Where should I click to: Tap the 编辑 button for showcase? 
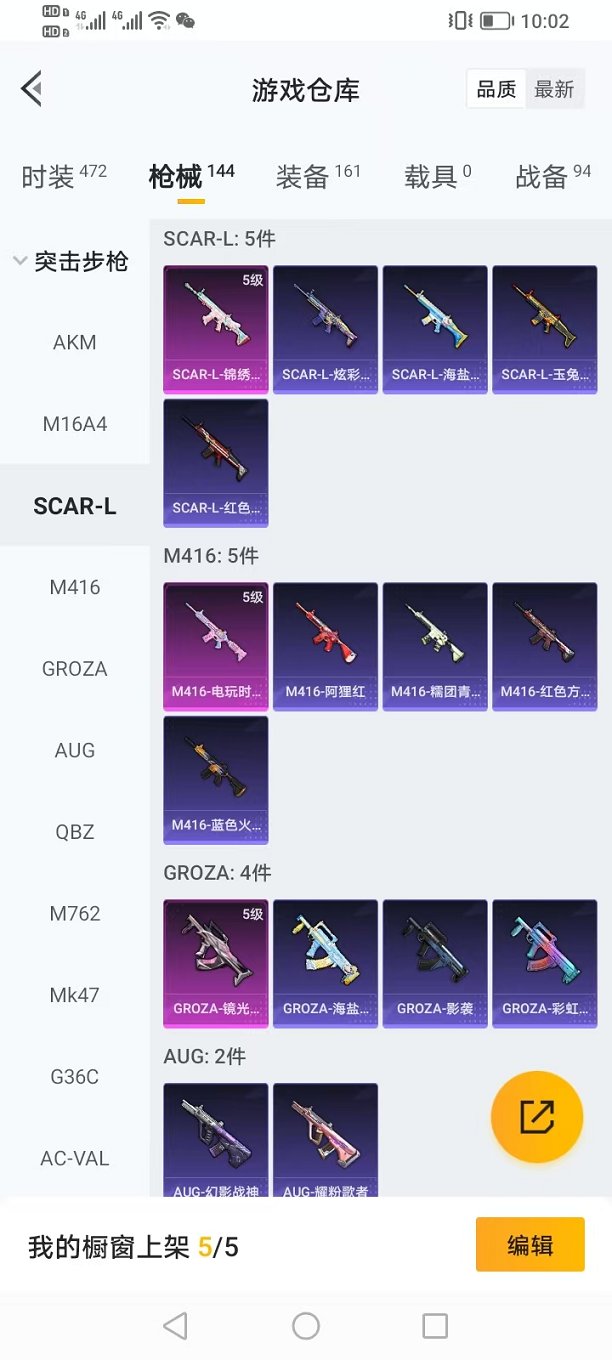[x=530, y=1245]
